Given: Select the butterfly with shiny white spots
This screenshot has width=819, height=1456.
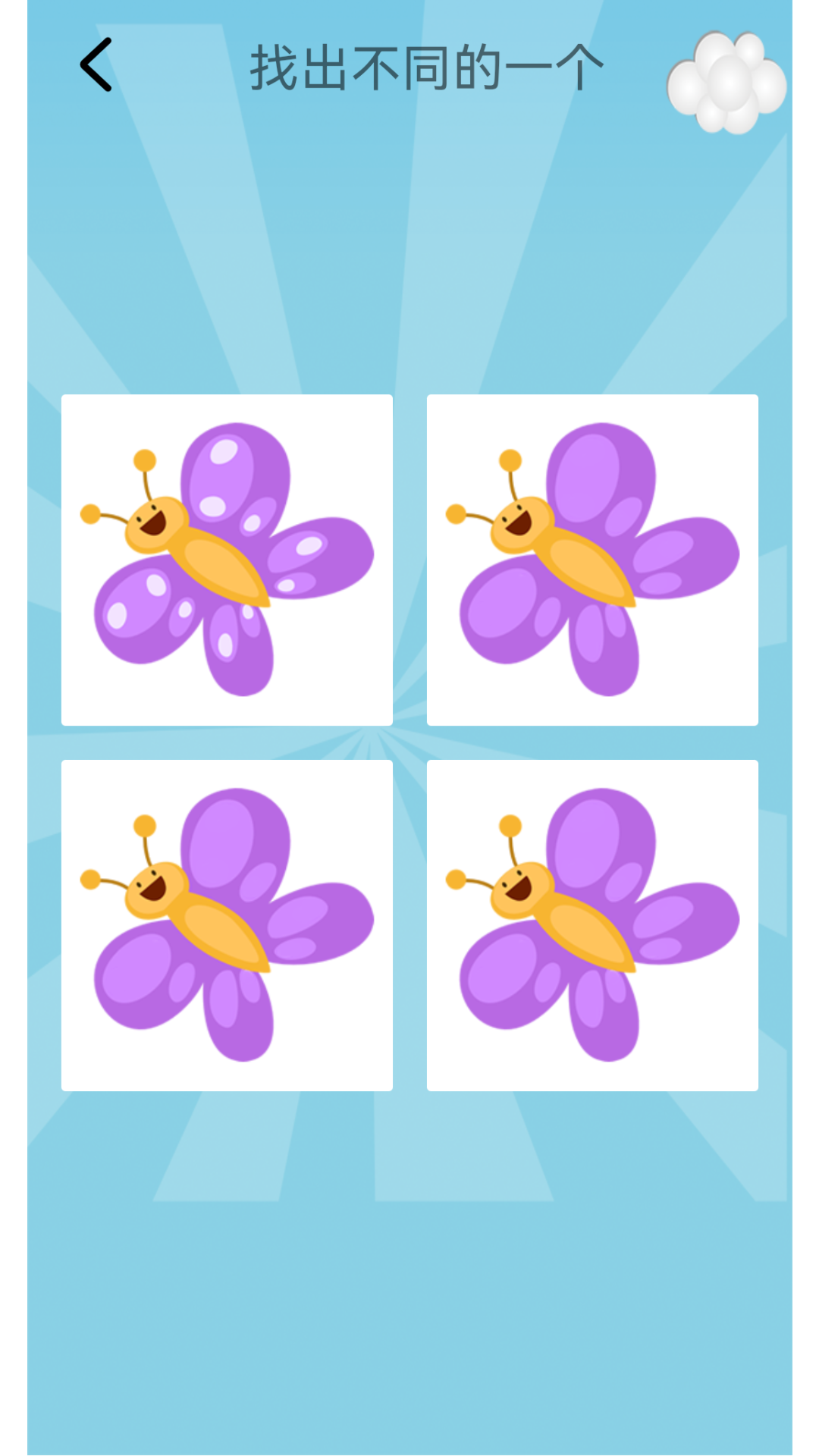Looking at the screenshot, I should (227, 560).
